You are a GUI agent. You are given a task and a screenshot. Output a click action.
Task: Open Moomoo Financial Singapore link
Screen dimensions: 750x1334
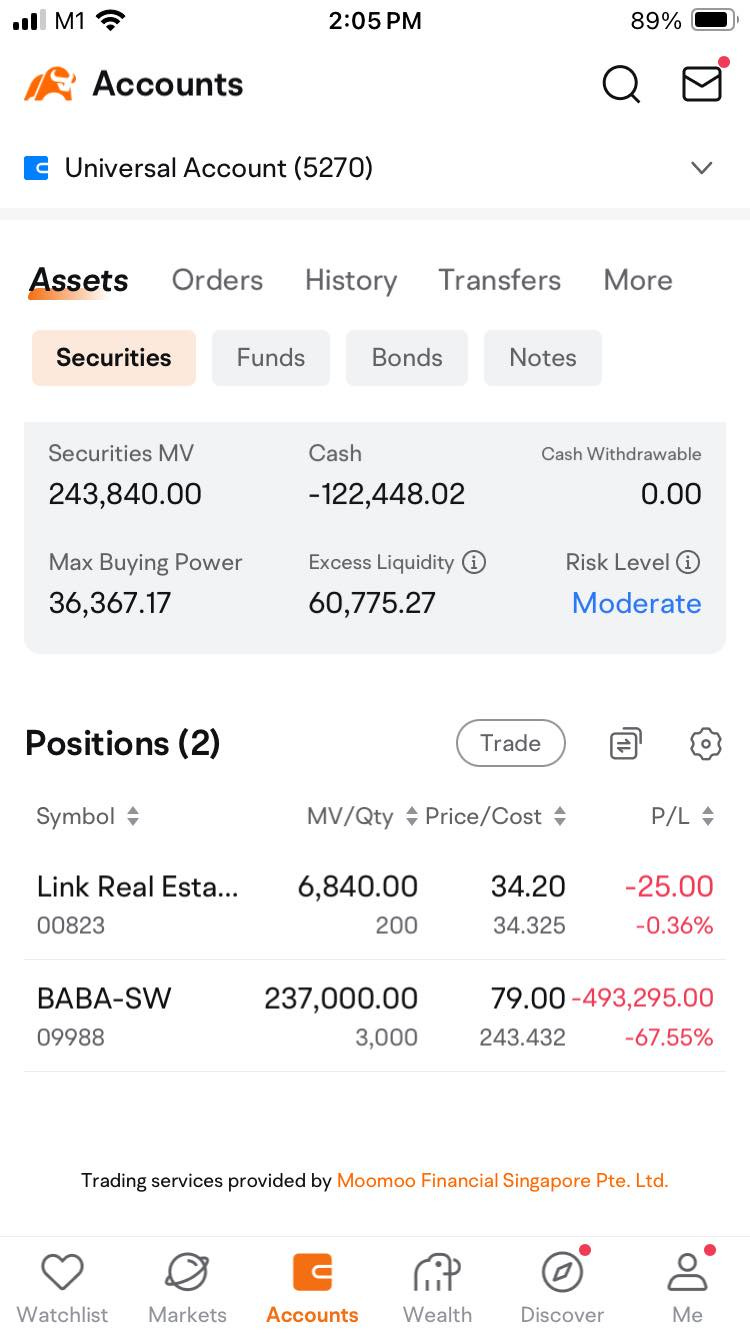(501, 1180)
